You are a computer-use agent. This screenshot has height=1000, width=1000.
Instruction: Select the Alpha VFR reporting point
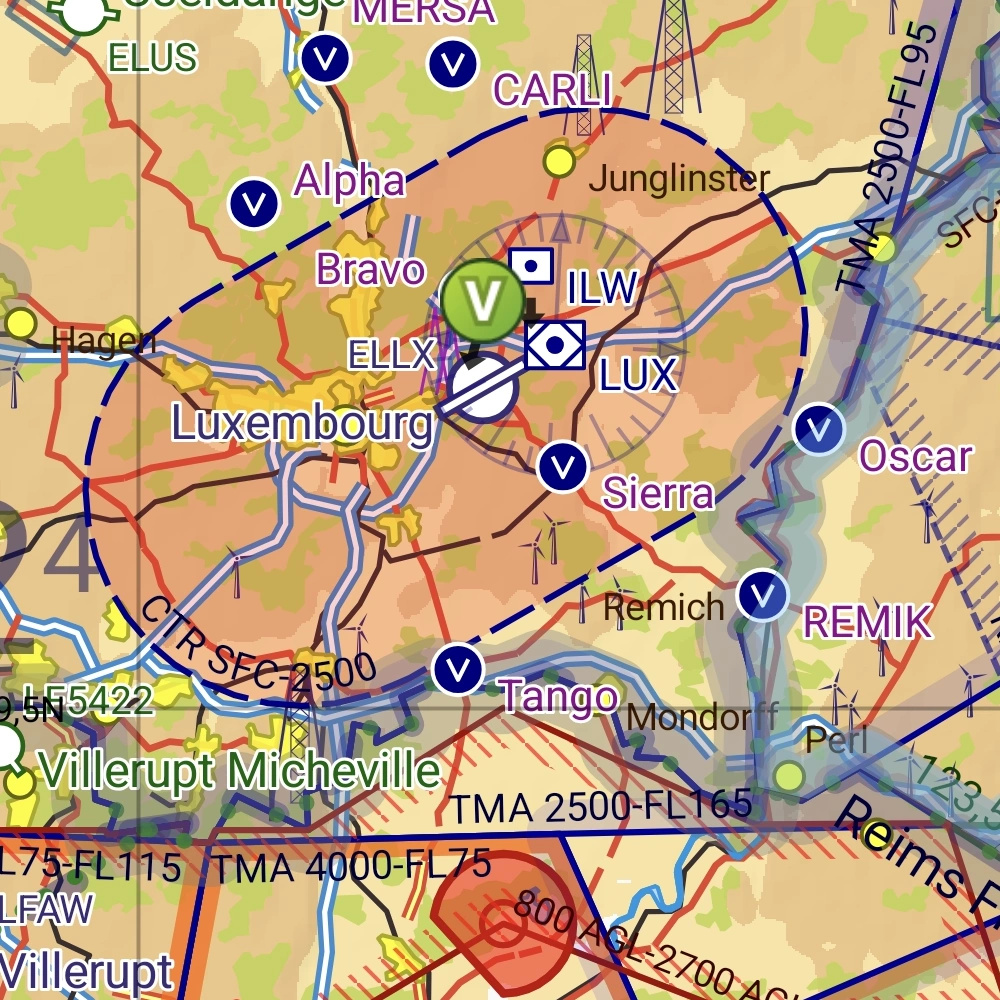click(x=254, y=202)
